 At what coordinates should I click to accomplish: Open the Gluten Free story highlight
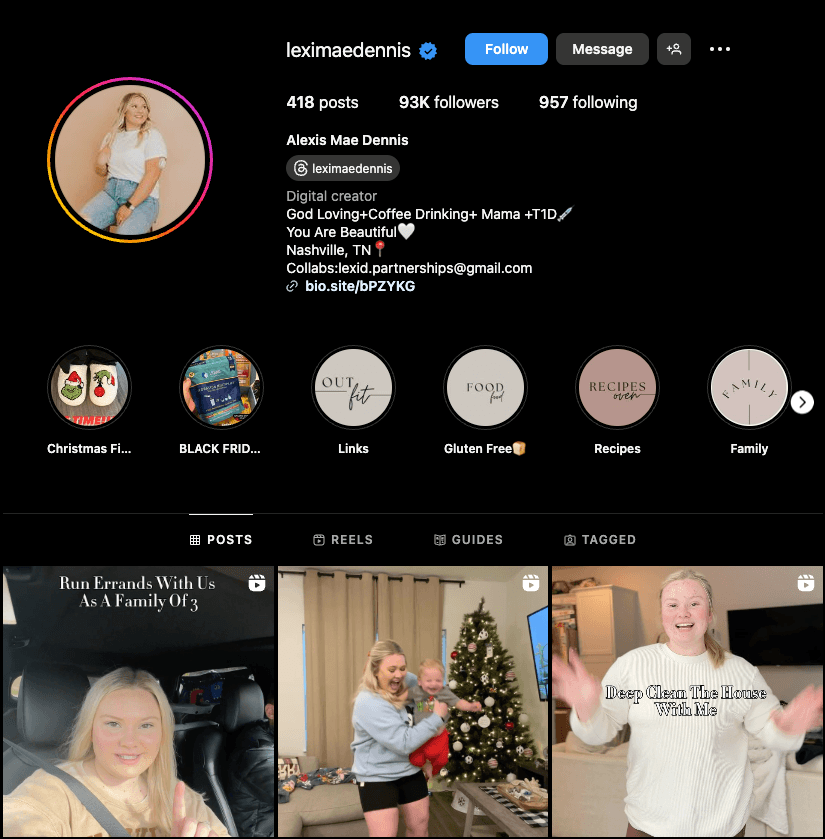coord(485,388)
